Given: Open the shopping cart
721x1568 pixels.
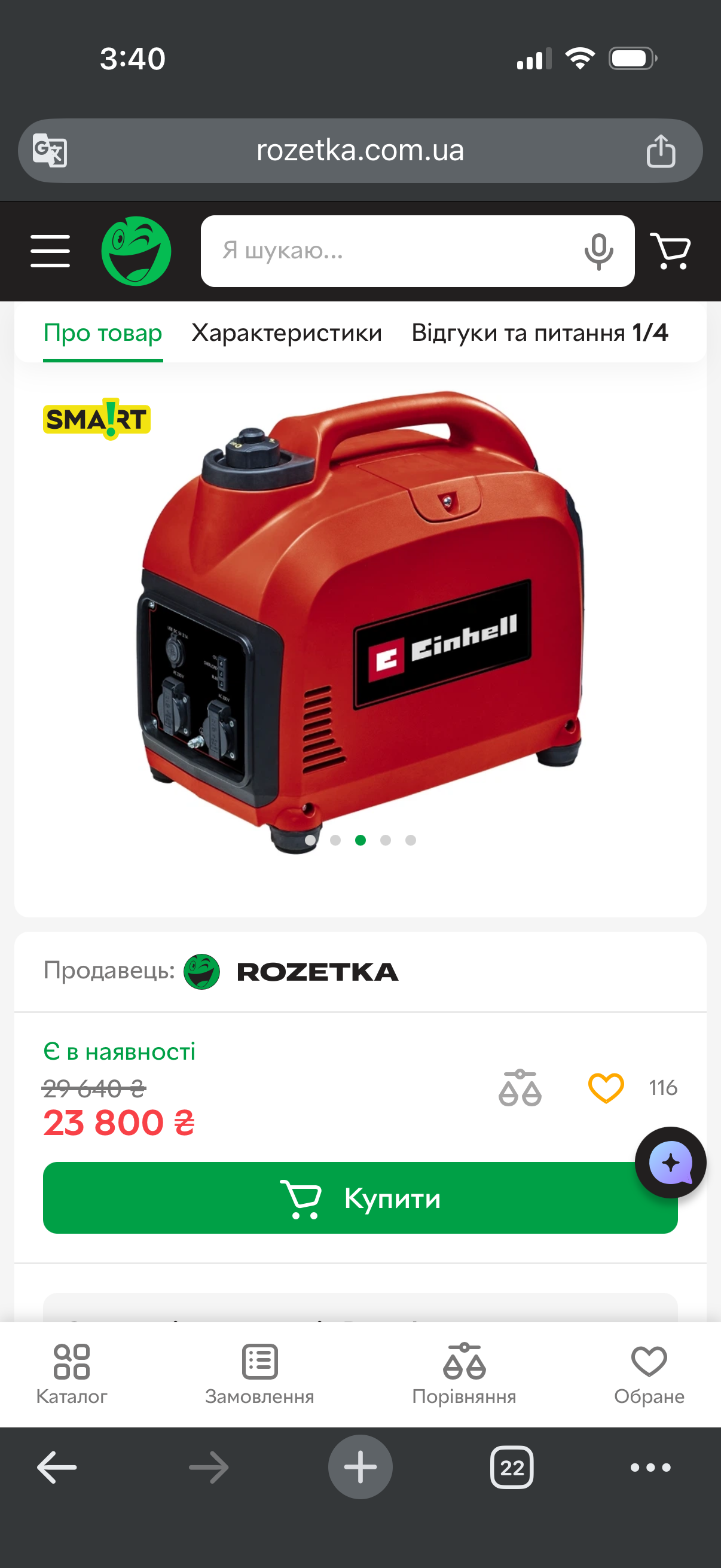Looking at the screenshot, I should pos(671,251).
